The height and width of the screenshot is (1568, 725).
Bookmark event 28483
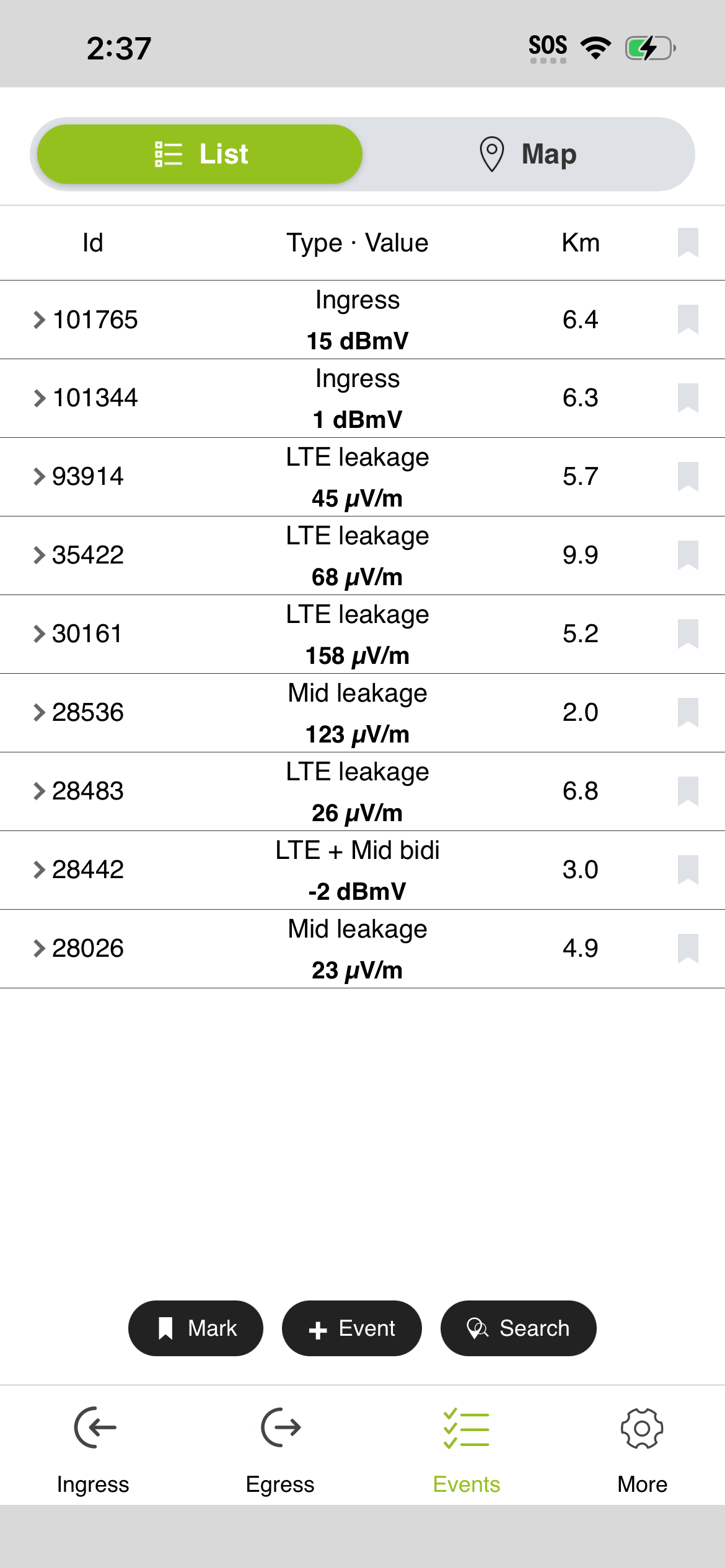[x=688, y=791]
